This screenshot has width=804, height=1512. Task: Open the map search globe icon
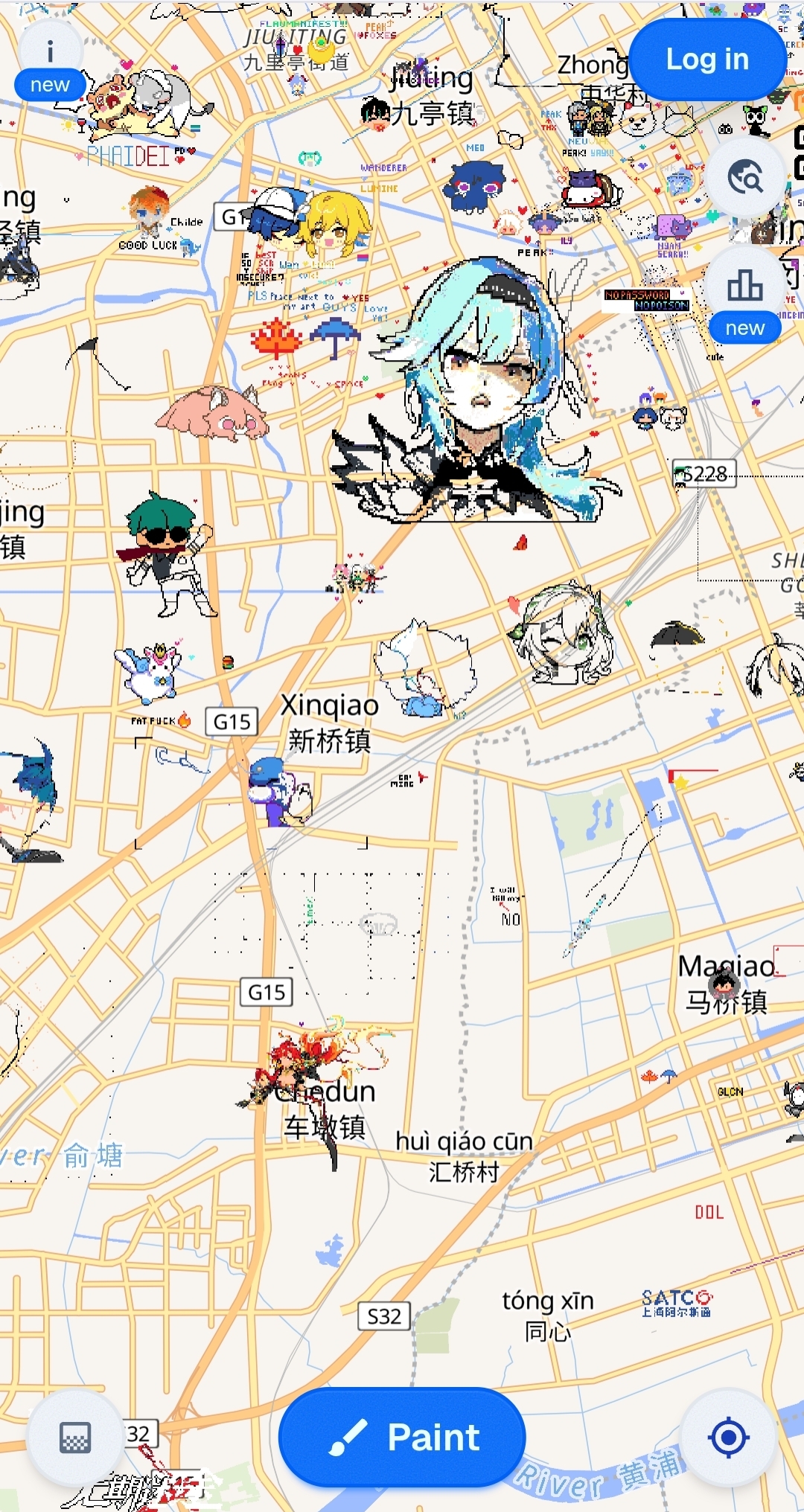point(745,178)
